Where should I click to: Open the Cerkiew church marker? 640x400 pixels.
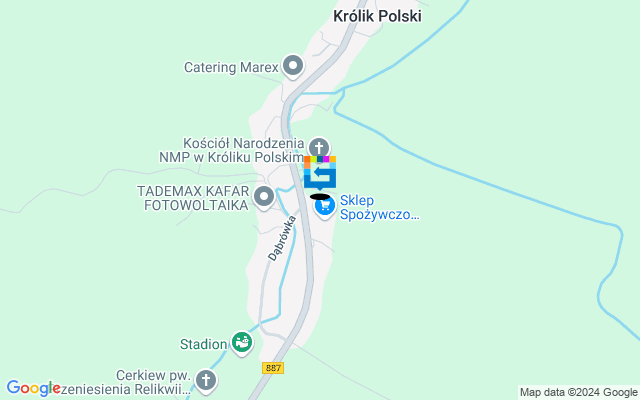[206, 380]
